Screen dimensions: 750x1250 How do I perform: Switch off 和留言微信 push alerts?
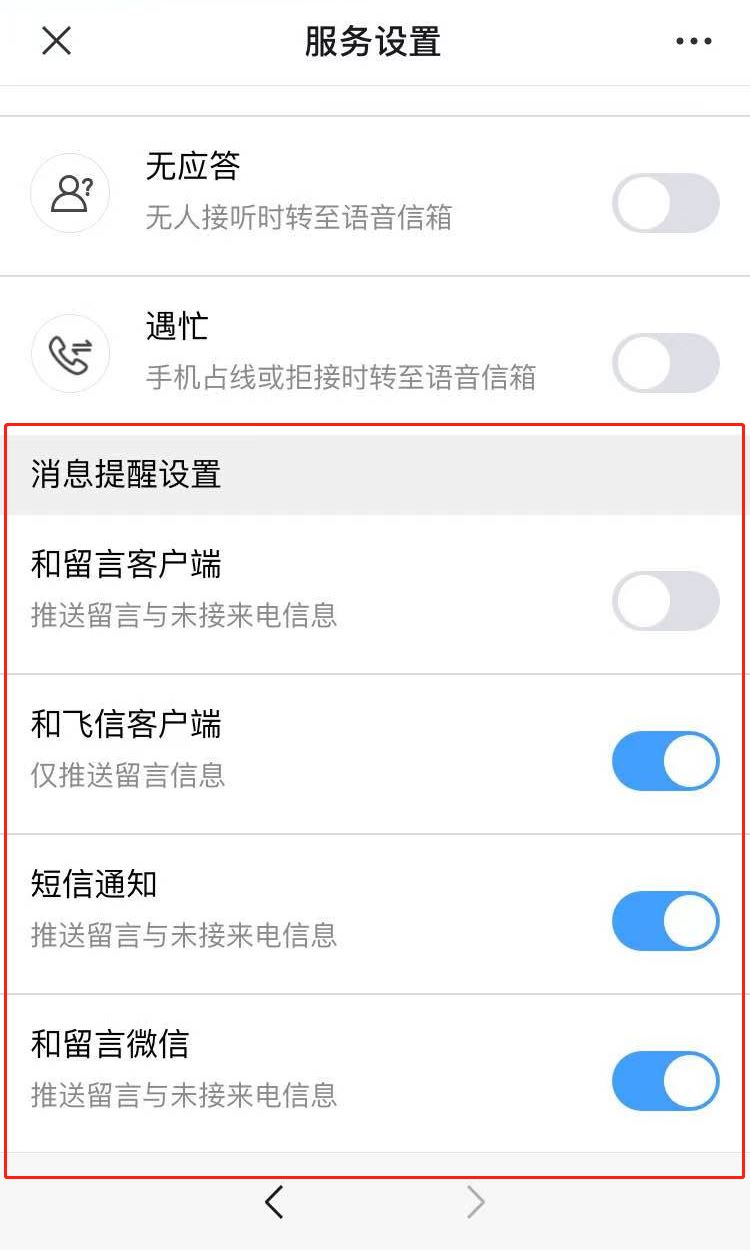(x=665, y=1081)
